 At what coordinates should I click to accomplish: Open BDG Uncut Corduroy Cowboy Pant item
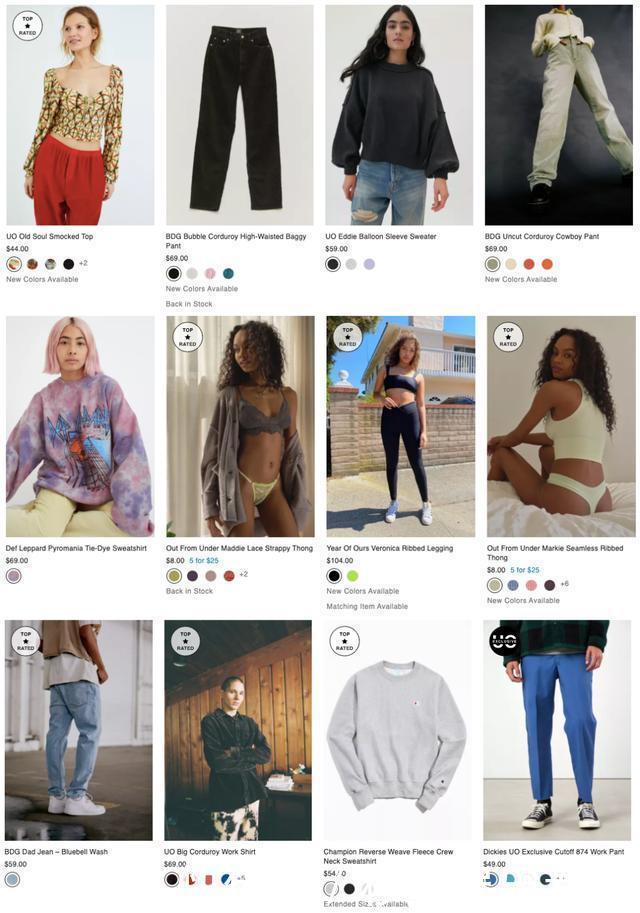(558, 115)
